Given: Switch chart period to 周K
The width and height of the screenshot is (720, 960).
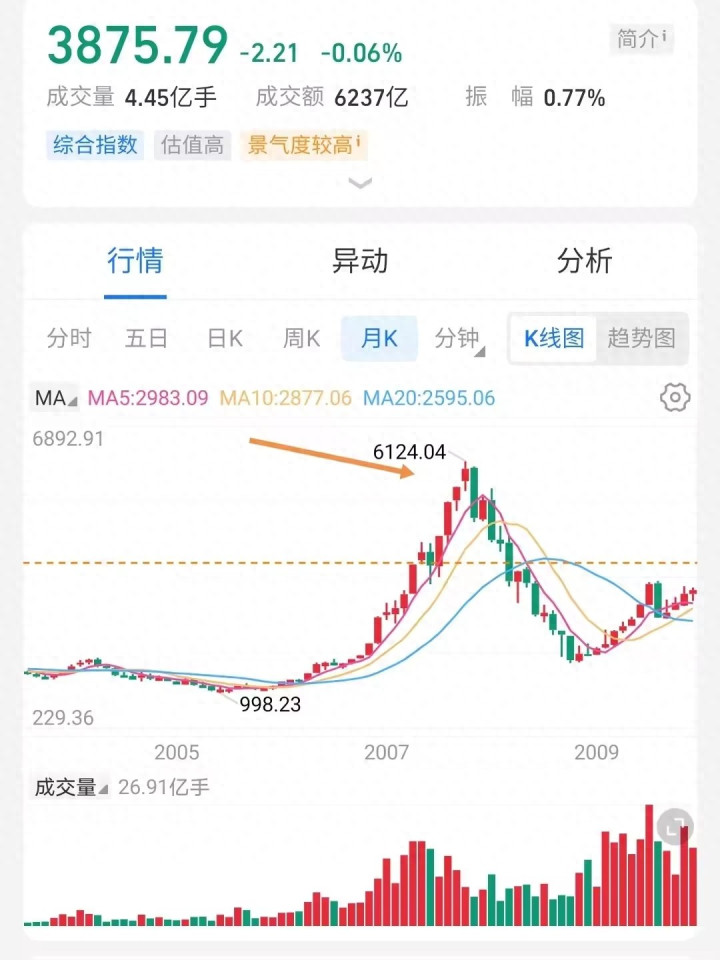Looking at the screenshot, I should (x=301, y=339).
